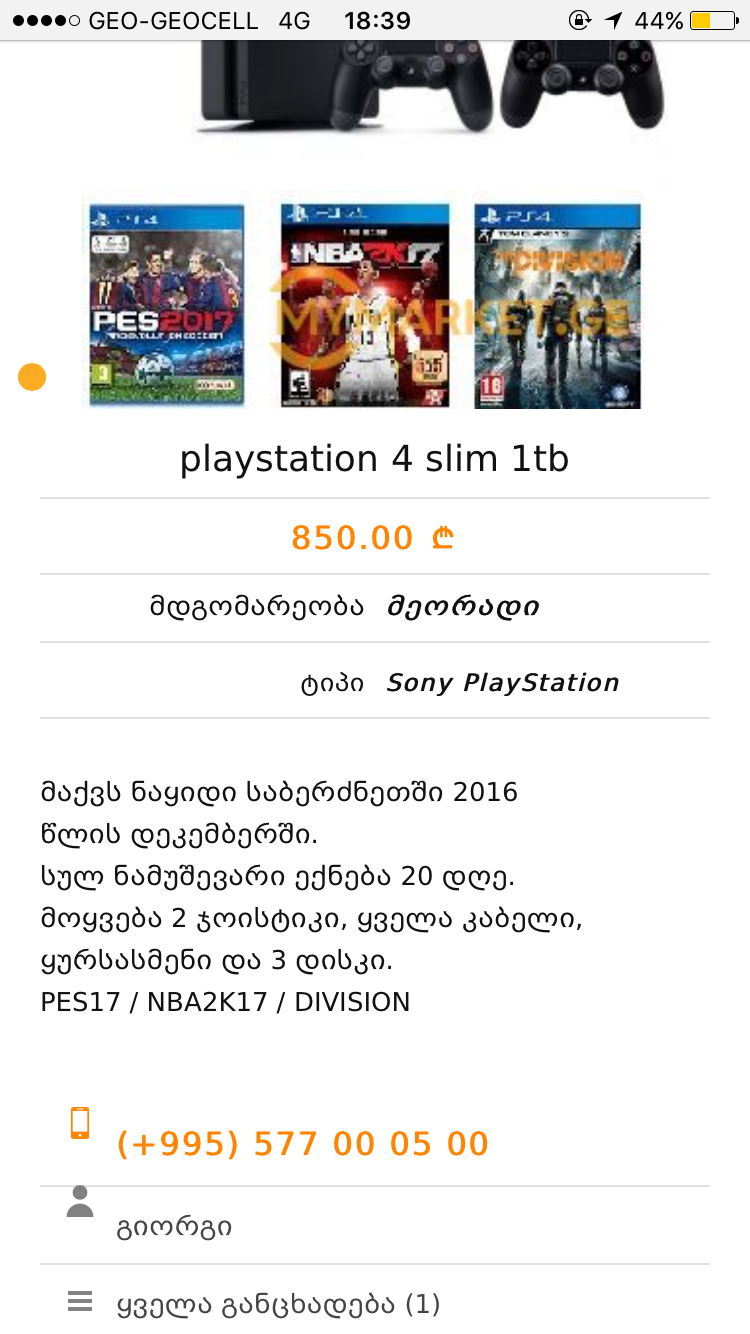
Task: Open ყველა განცხადება (1) listings
Action: pyautogui.click(x=278, y=1304)
